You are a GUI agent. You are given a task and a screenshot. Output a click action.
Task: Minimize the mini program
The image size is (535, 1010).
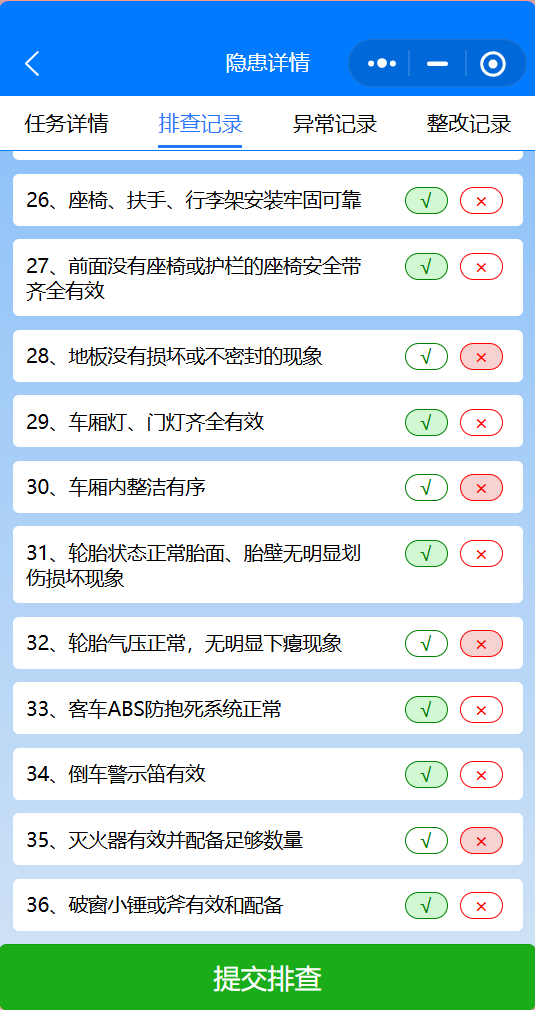click(437, 63)
